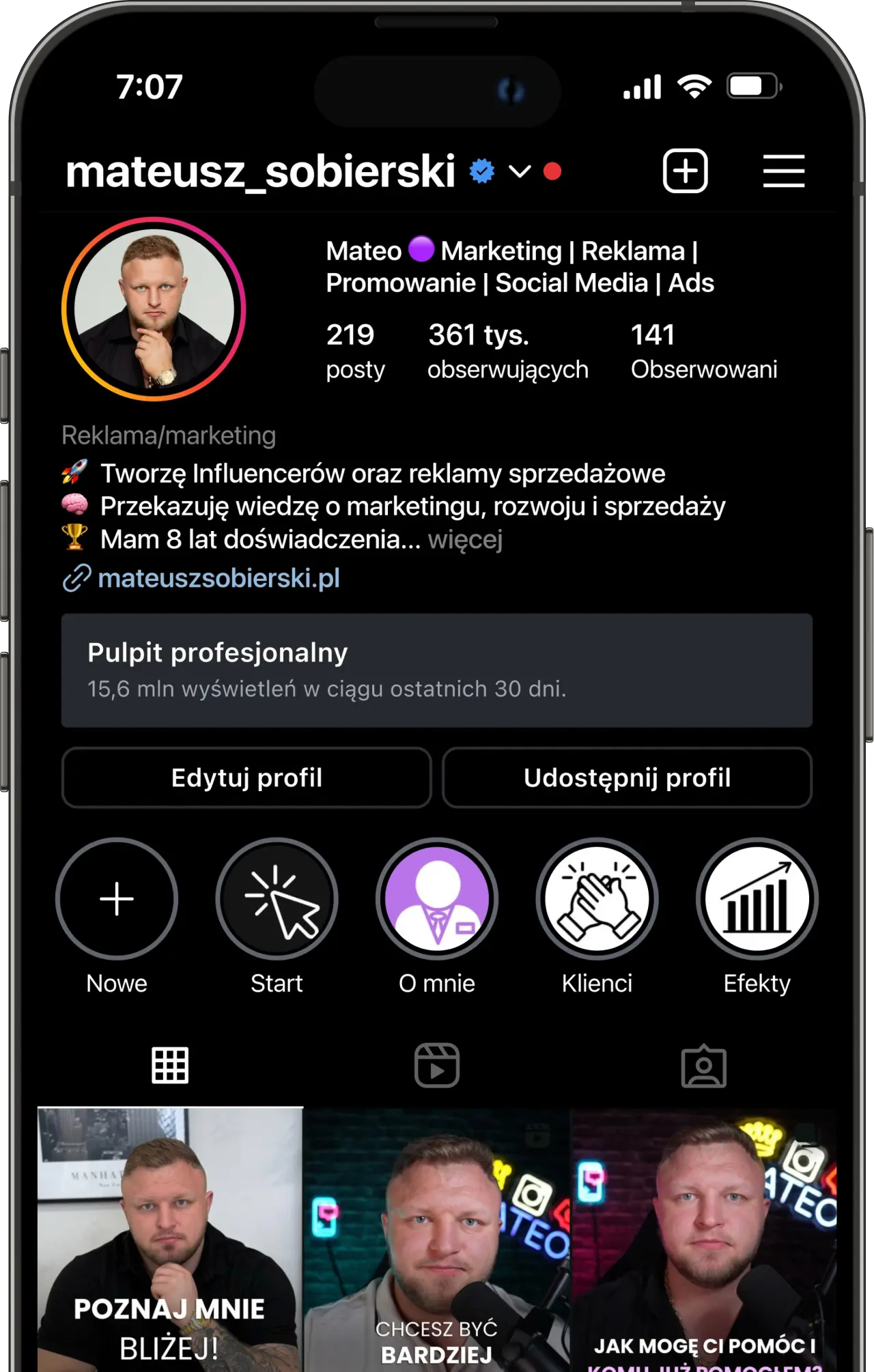Open the Start highlight
This screenshot has width=874, height=1372.
(x=277, y=899)
